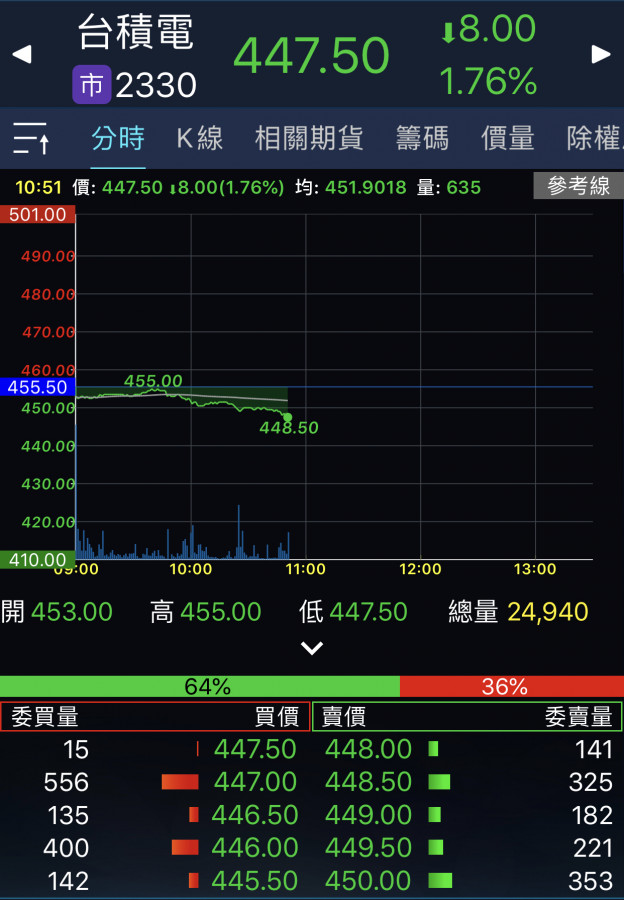Select the ask price 448.00 row
This screenshot has height=900, width=624.
pyautogui.click(x=369, y=749)
